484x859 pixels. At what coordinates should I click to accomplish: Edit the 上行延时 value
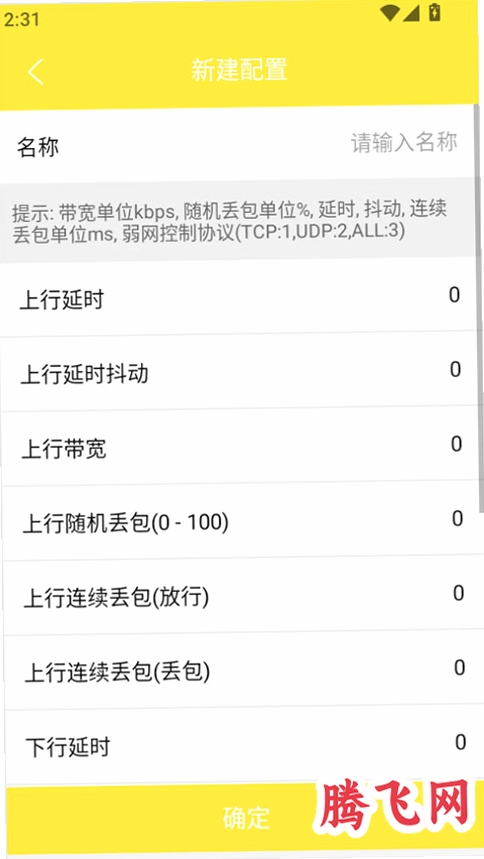click(x=454, y=295)
